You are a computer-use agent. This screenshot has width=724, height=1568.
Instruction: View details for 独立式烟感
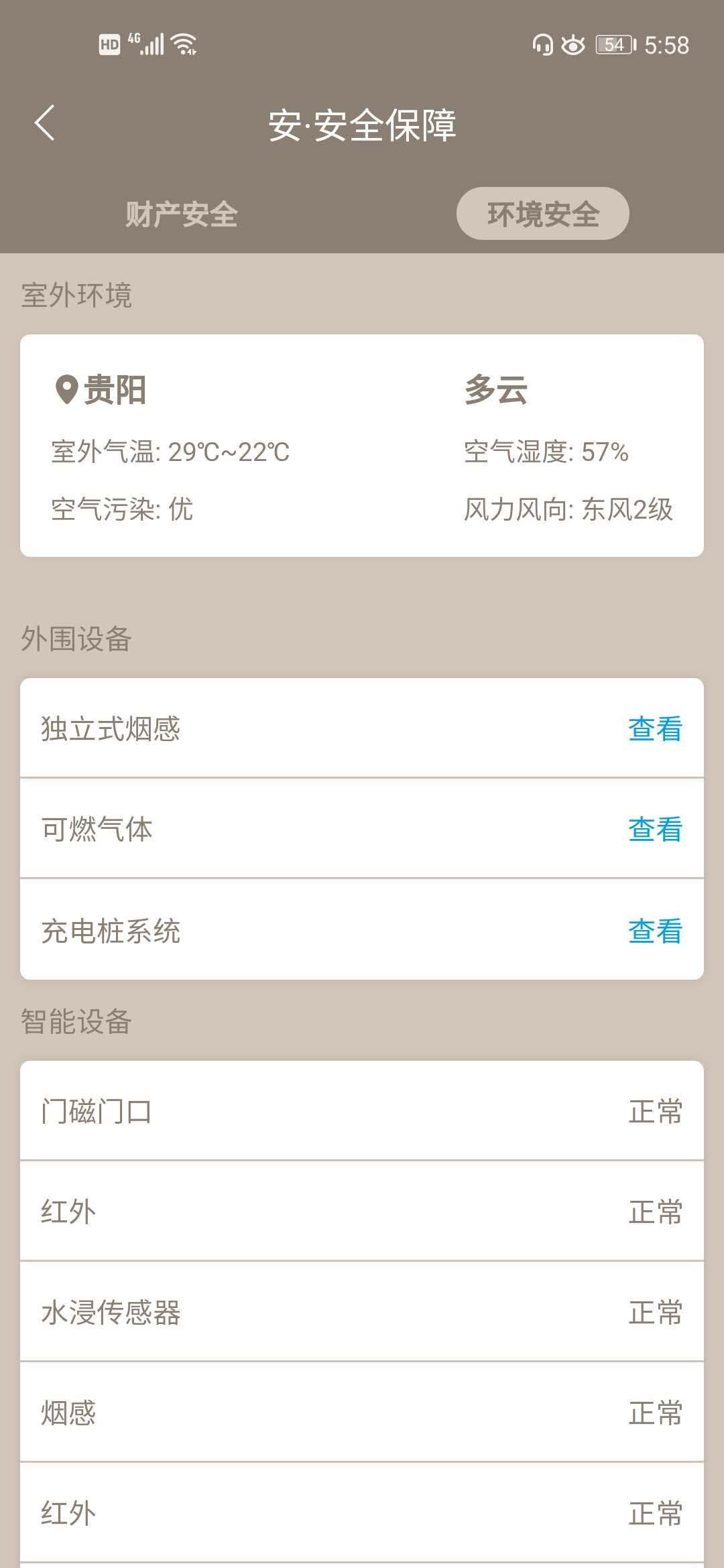pyautogui.click(x=655, y=728)
